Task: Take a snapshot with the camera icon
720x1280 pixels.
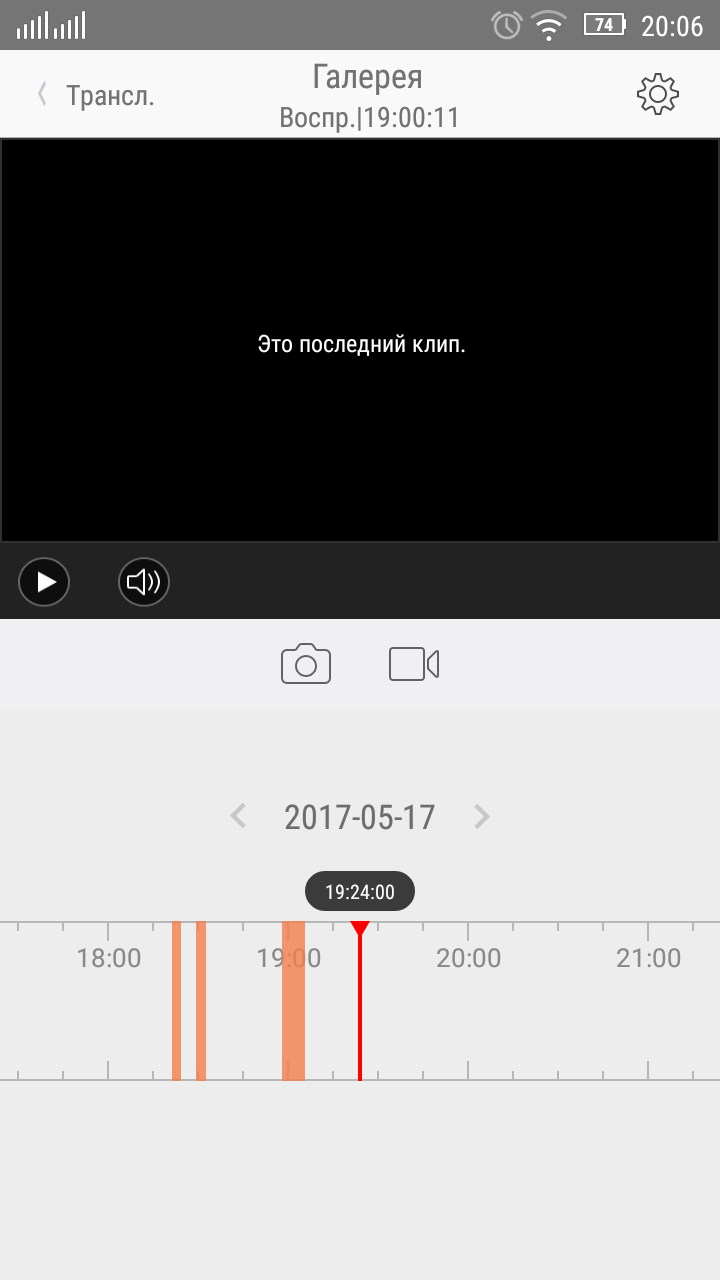Action: coord(306,664)
